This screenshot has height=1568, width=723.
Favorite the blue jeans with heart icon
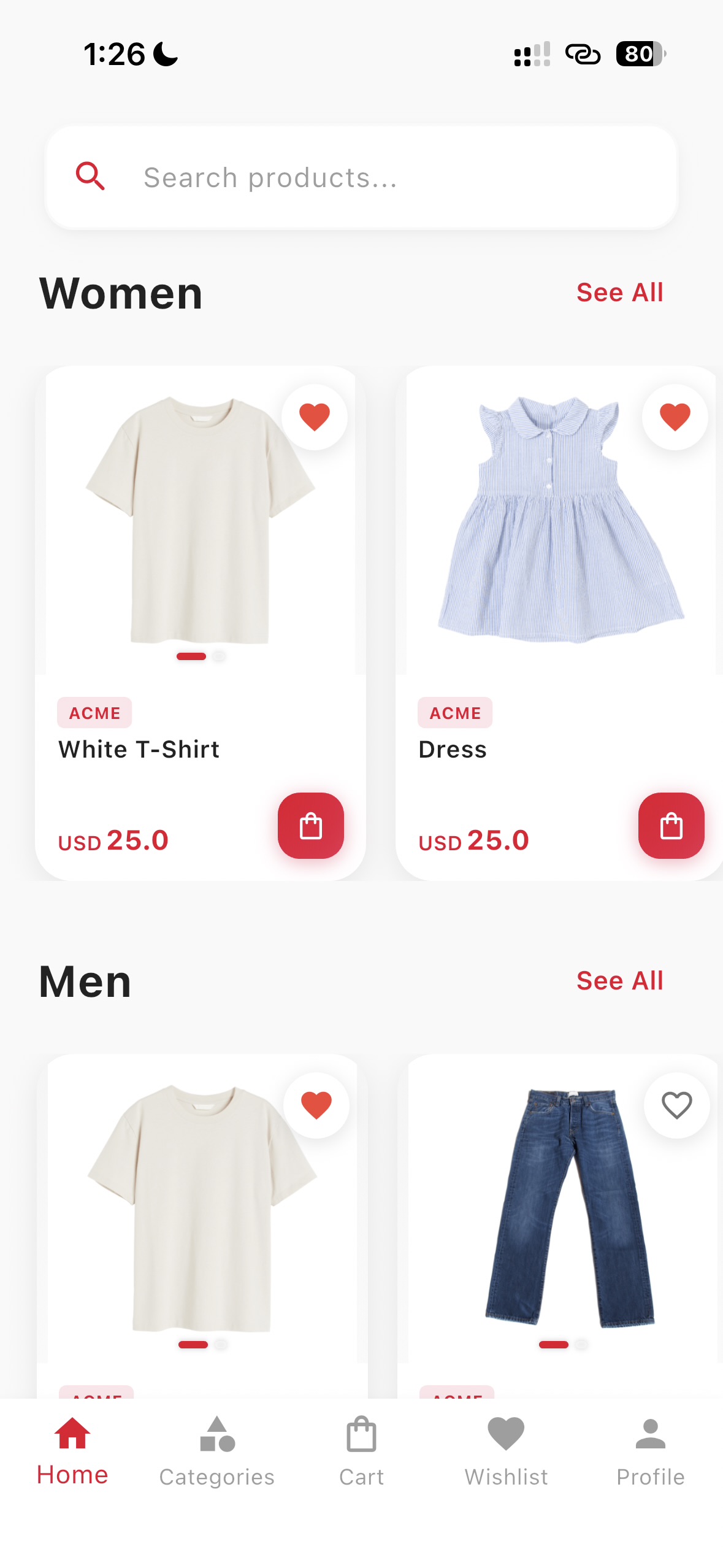pyautogui.click(x=676, y=1105)
